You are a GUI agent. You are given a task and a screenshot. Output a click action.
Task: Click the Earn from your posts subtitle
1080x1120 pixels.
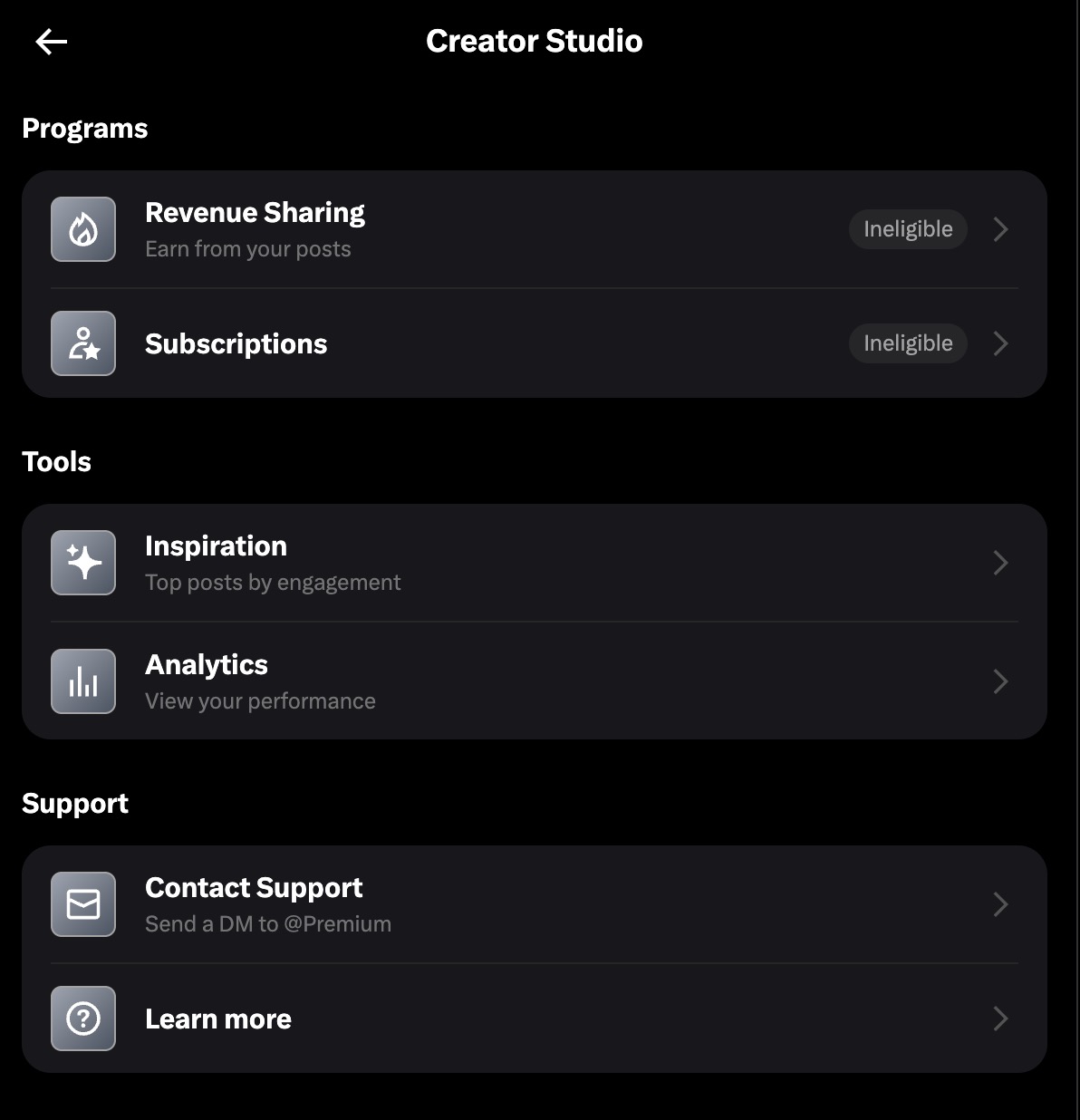[x=248, y=248]
